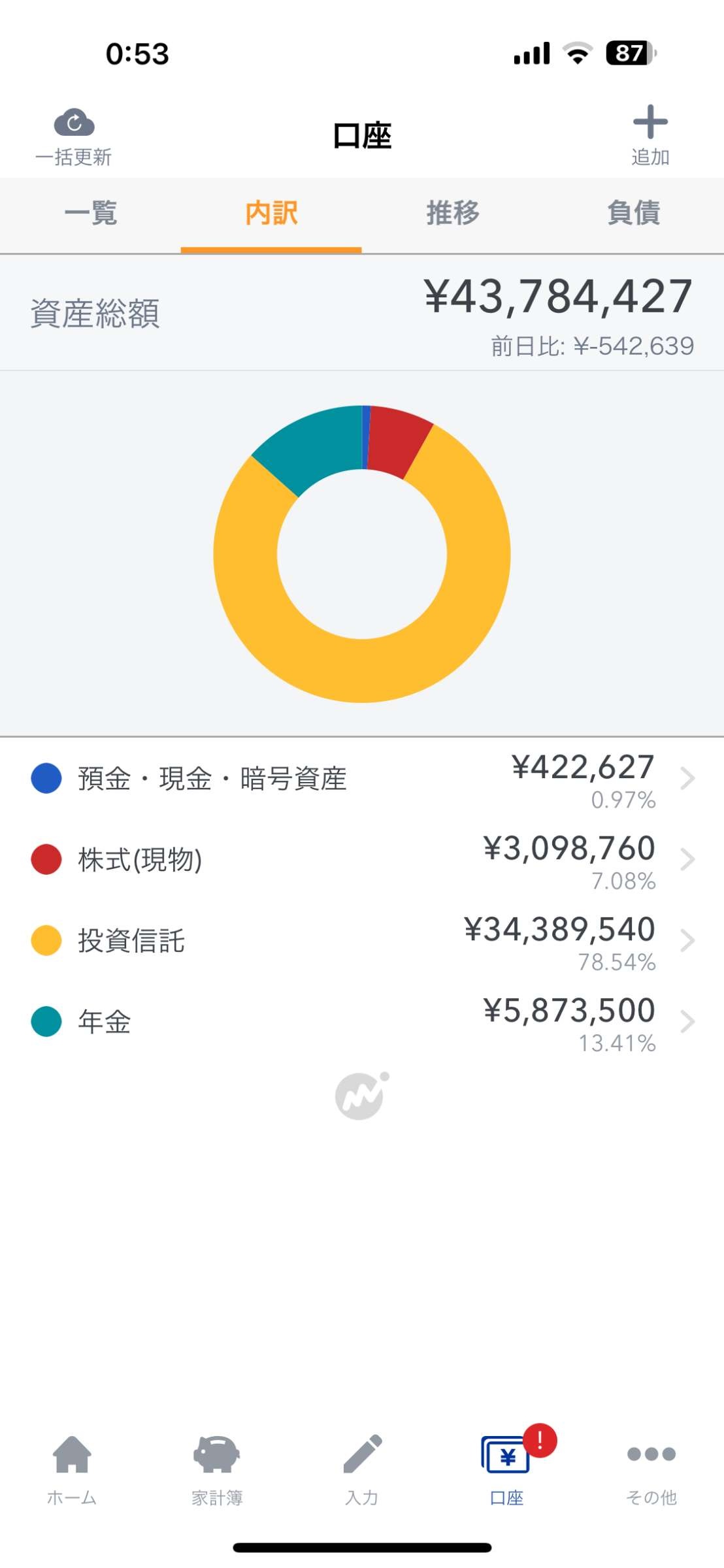The height and width of the screenshot is (1568, 724).
Task: Select the 口座 bottom tab
Action: point(507,1467)
